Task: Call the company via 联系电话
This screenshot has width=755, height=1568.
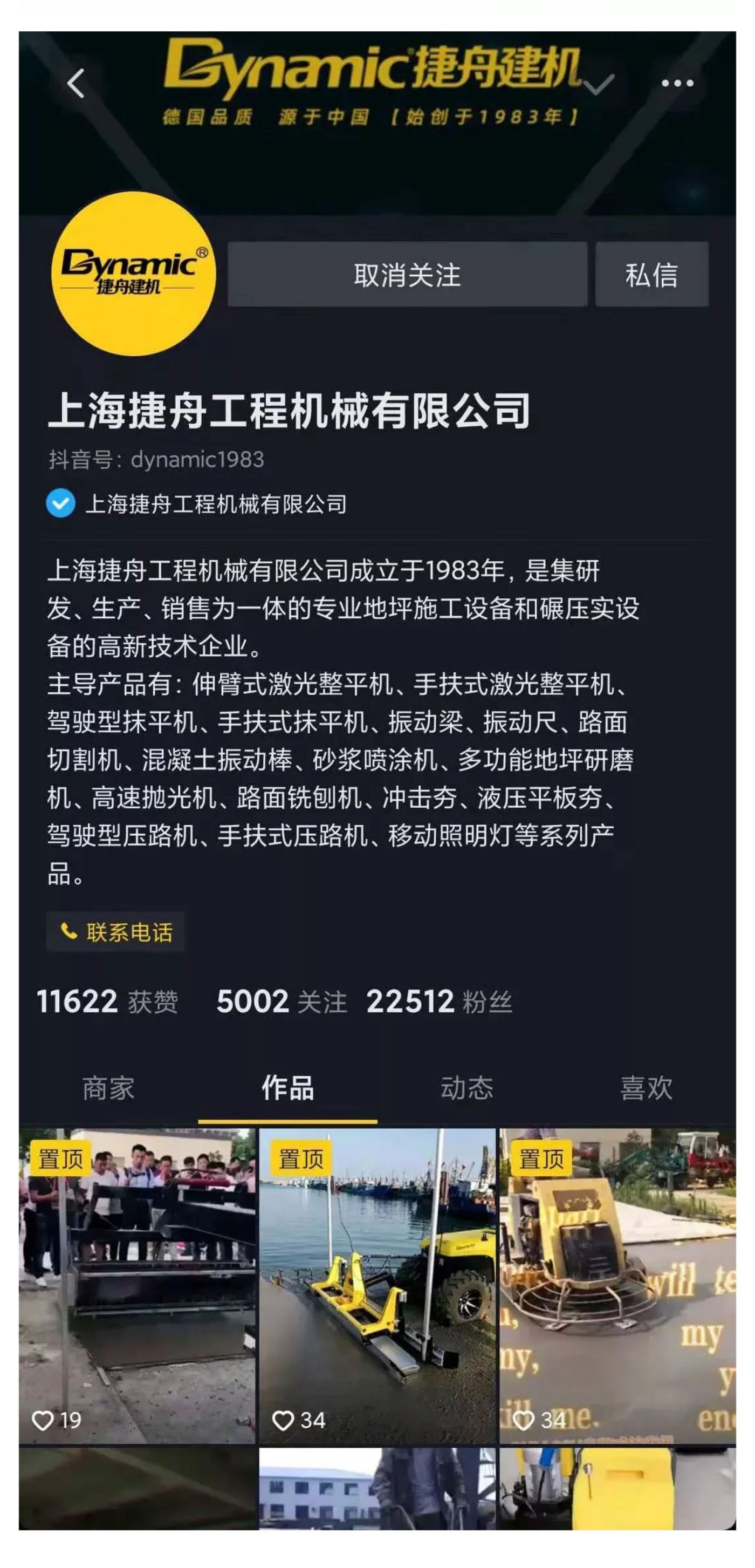Action: (115, 932)
